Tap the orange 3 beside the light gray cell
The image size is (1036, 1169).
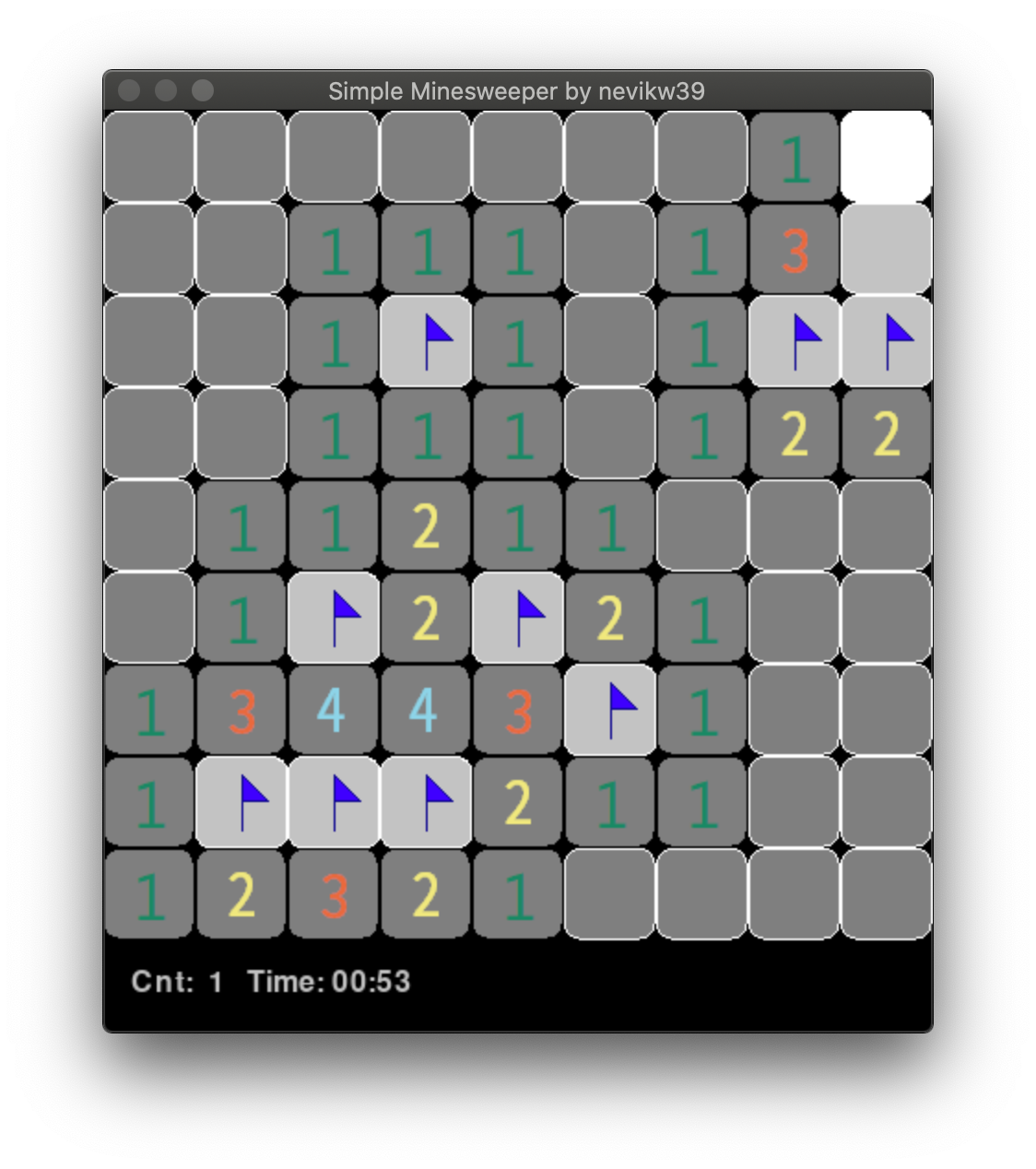point(795,249)
